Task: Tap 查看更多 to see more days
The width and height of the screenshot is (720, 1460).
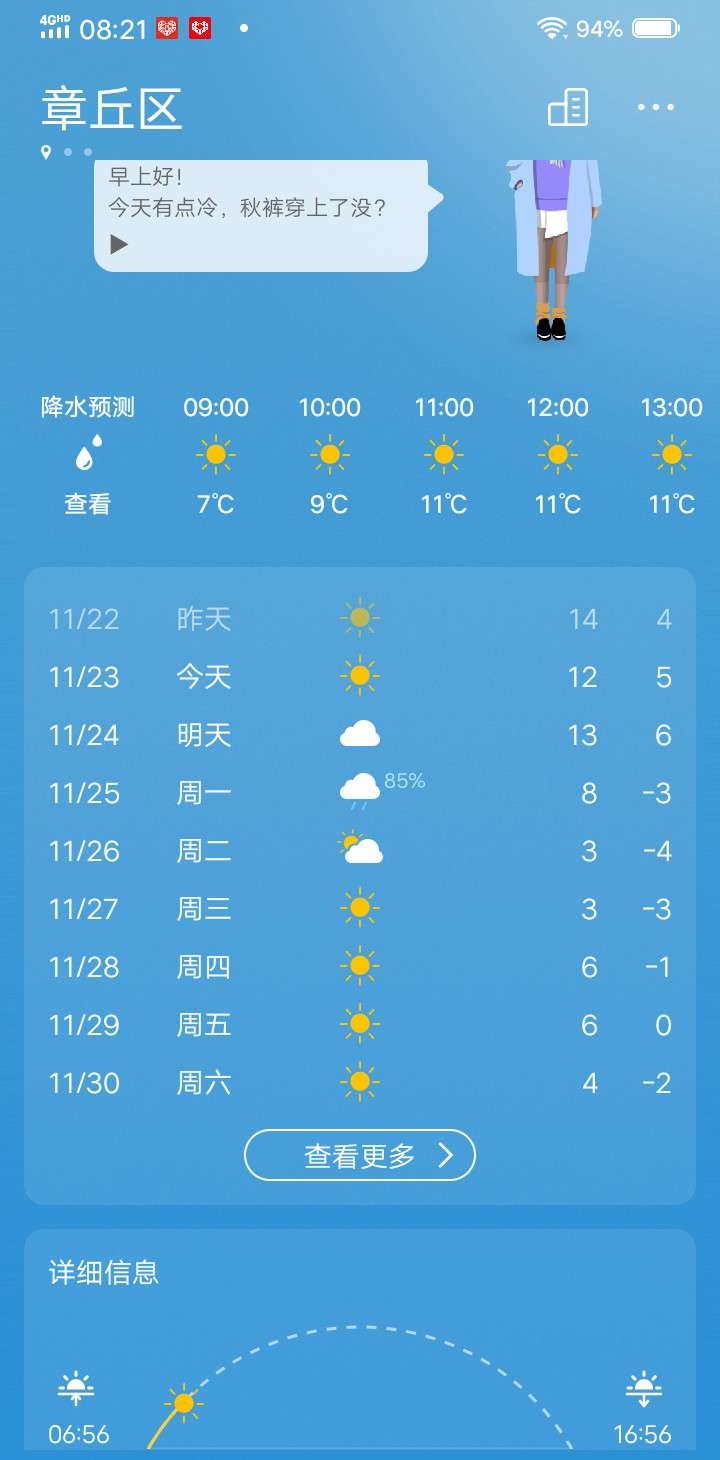Action: [x=360, y=1156]
